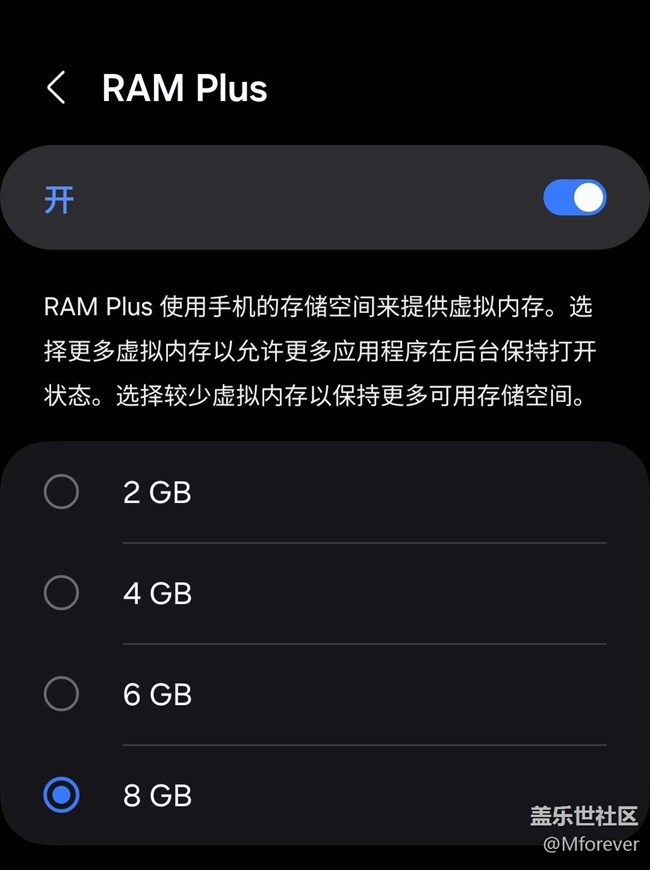Tap the 8 GB radio option
650x870 pixels.
(62, 795)
